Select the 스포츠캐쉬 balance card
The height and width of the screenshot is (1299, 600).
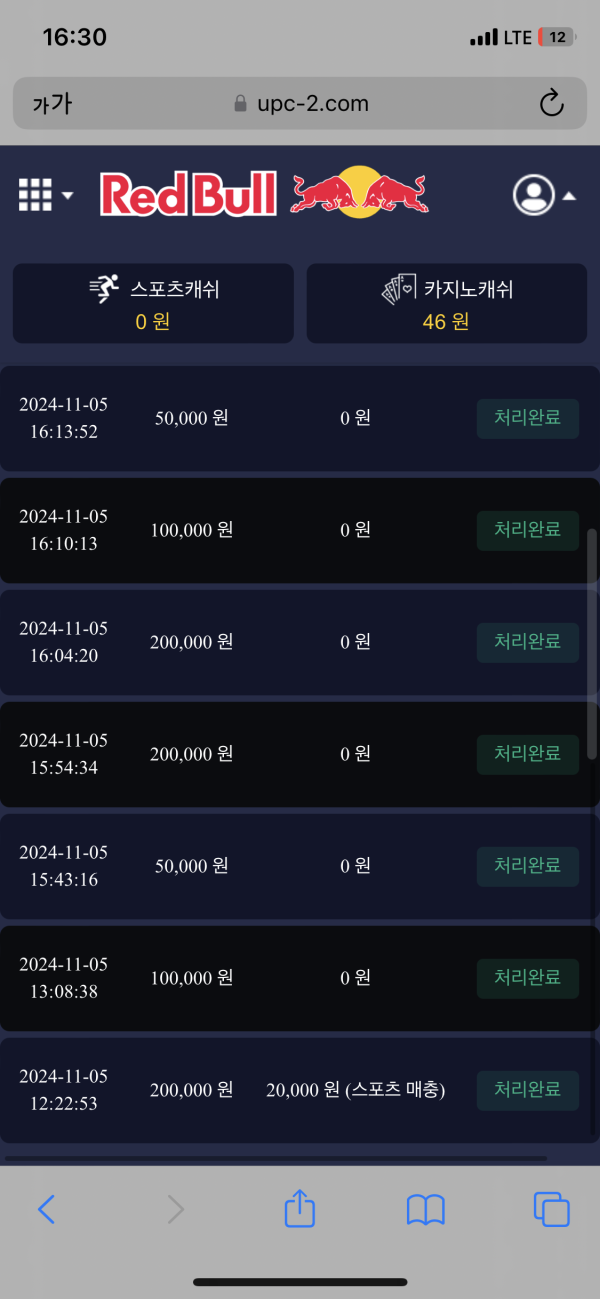153,303
